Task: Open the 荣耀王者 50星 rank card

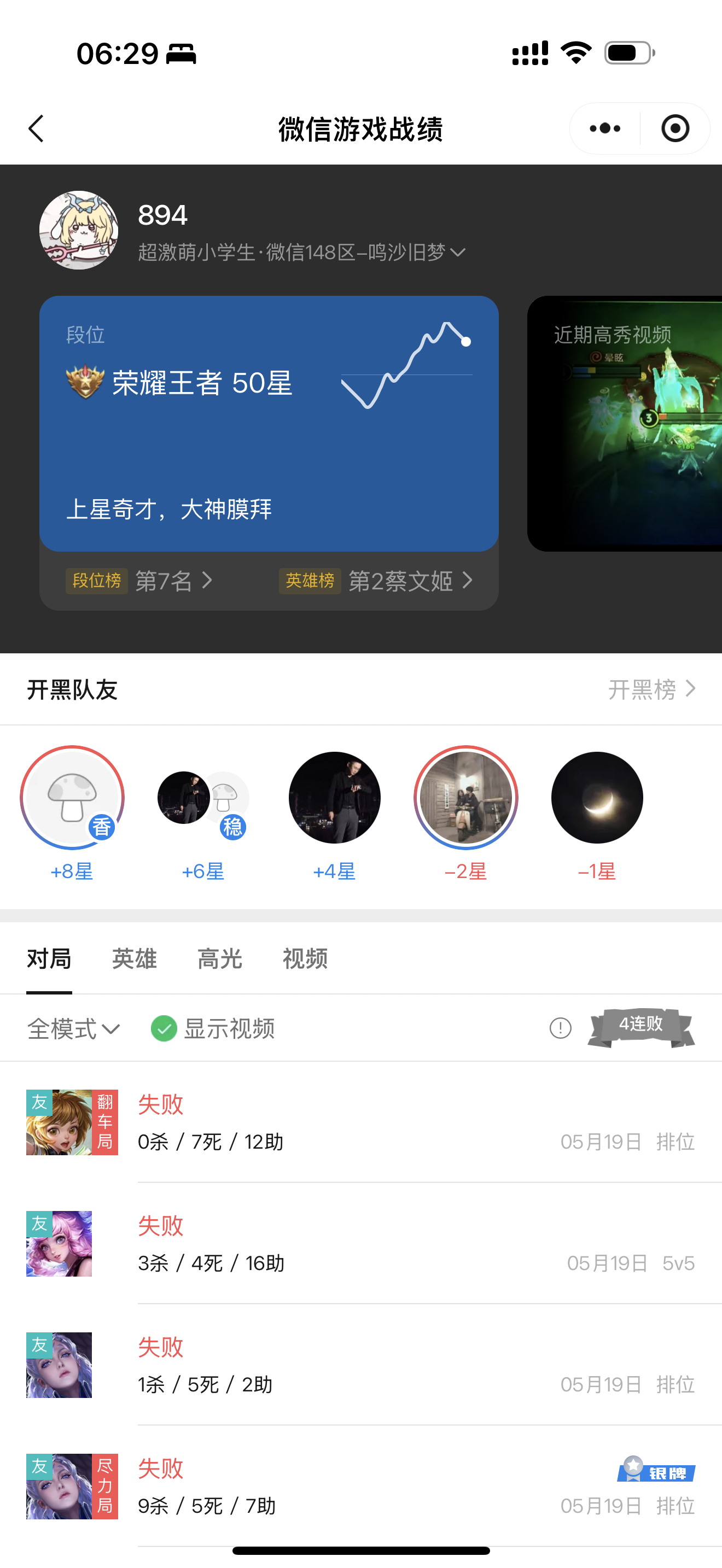Action: [269, 423]
